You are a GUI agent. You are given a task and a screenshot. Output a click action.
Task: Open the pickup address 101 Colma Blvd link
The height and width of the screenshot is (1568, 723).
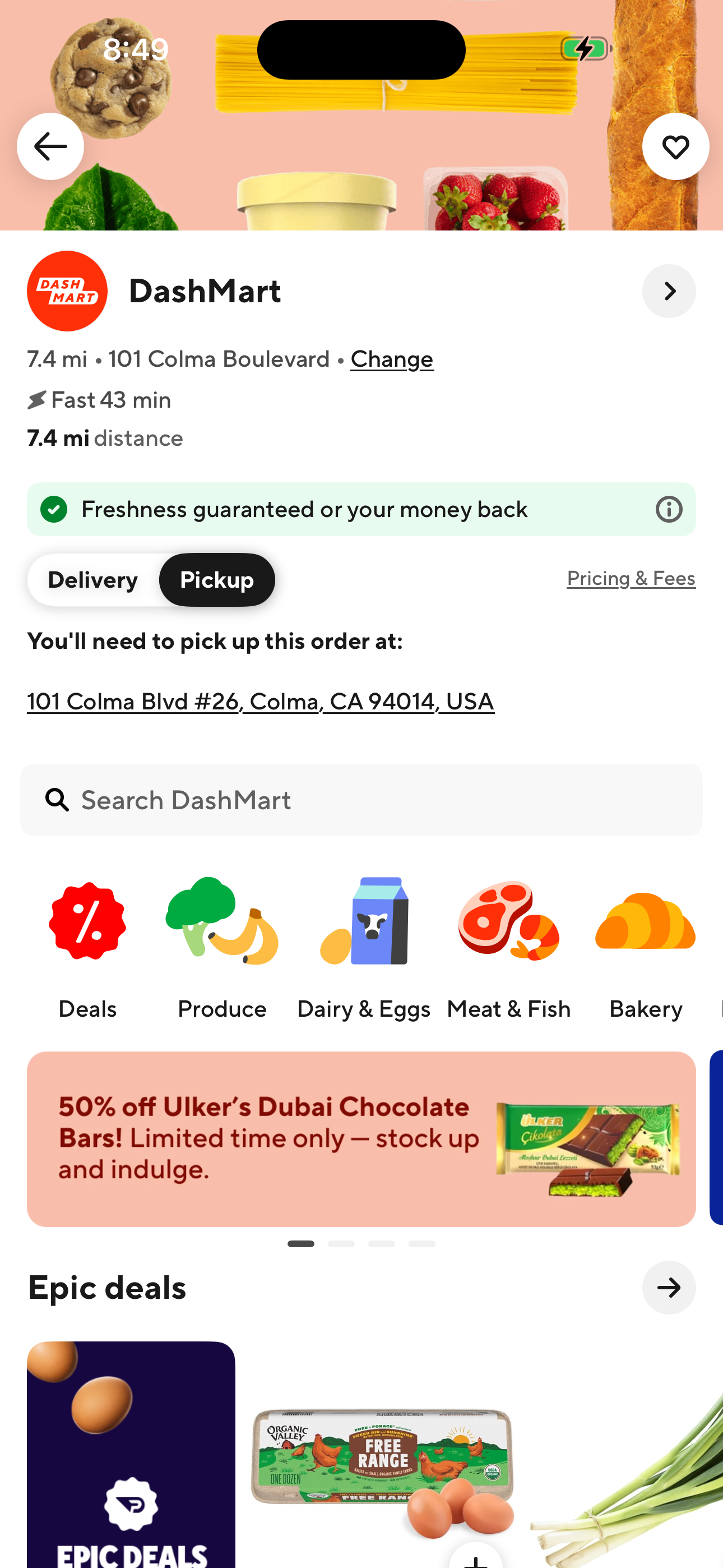(x=260, y=700)
